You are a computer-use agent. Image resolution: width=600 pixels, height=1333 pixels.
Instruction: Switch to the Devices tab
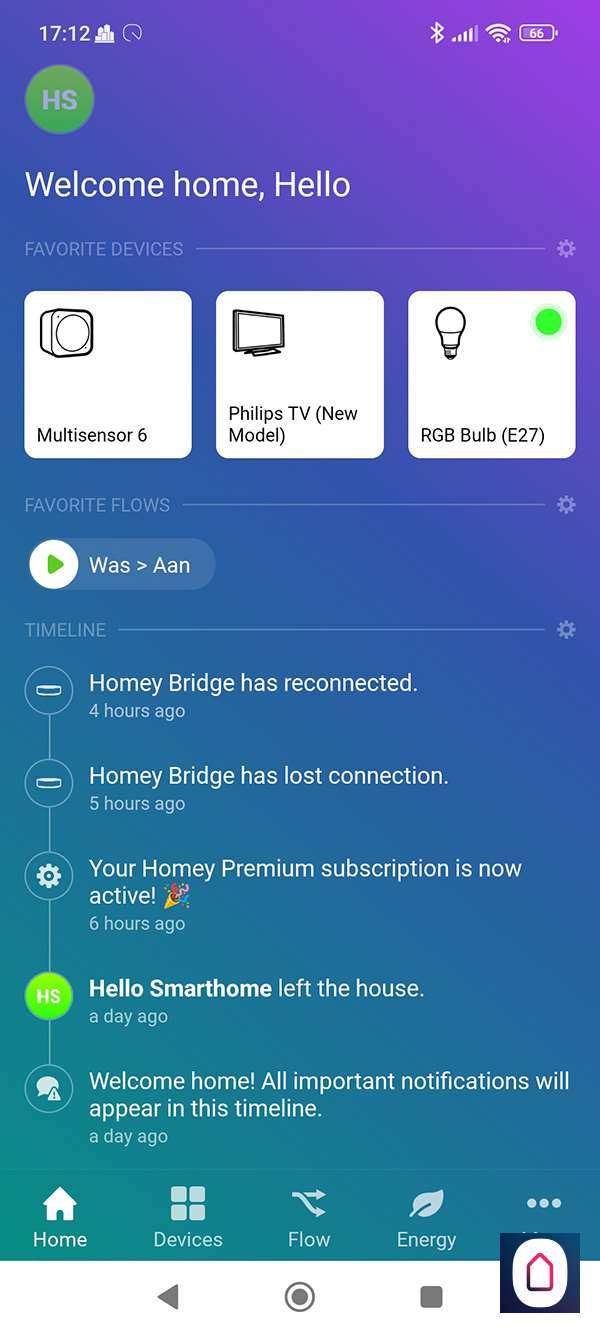coord(188,1217)
